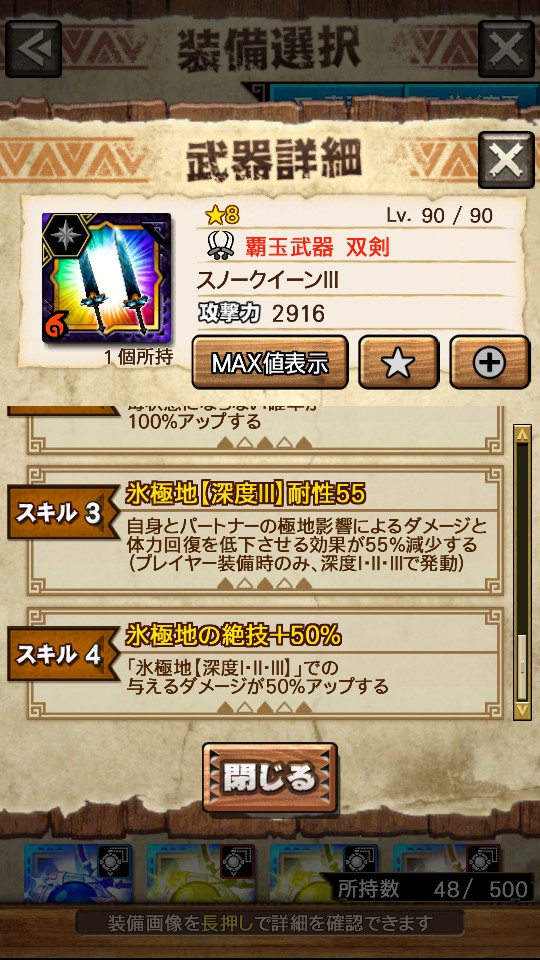Tap the scrollbar down arrow
This screenshot has width=540, height=960.
pos(522,711)
